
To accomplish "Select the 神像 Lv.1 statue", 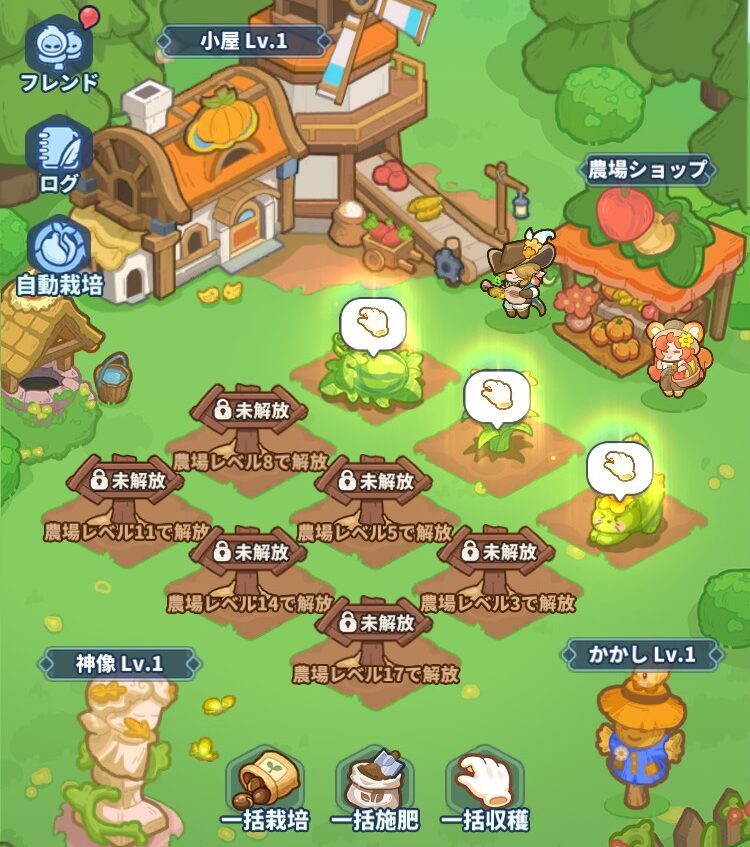I will pyautogui.click(x=118, y=740).
